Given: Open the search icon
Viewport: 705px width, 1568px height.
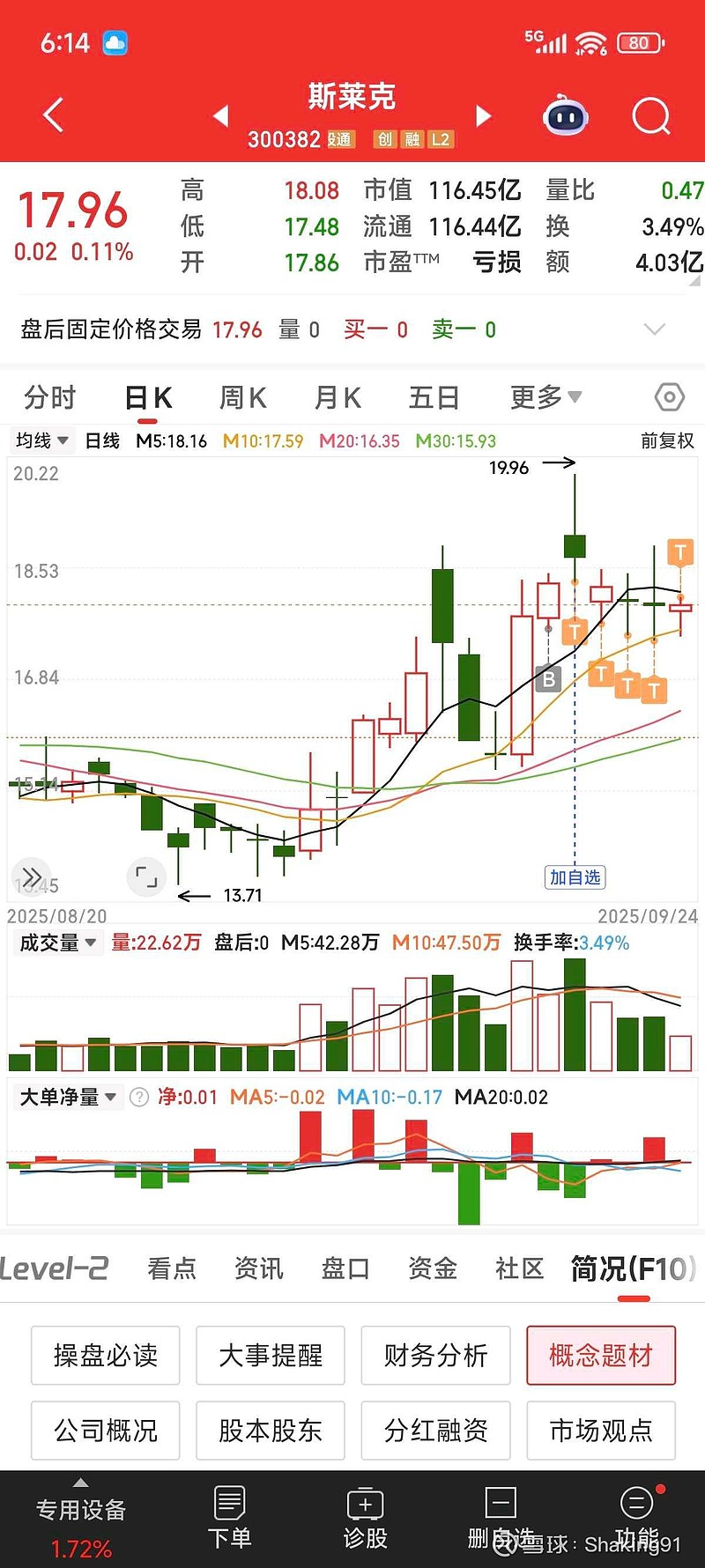Looking at the screenshot, I should coord(650,116).
